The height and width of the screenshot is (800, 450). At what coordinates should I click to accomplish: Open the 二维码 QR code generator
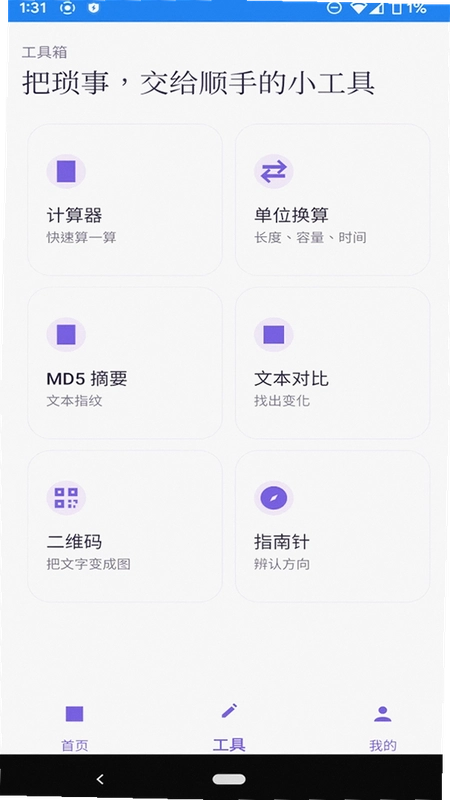point(124,526)
